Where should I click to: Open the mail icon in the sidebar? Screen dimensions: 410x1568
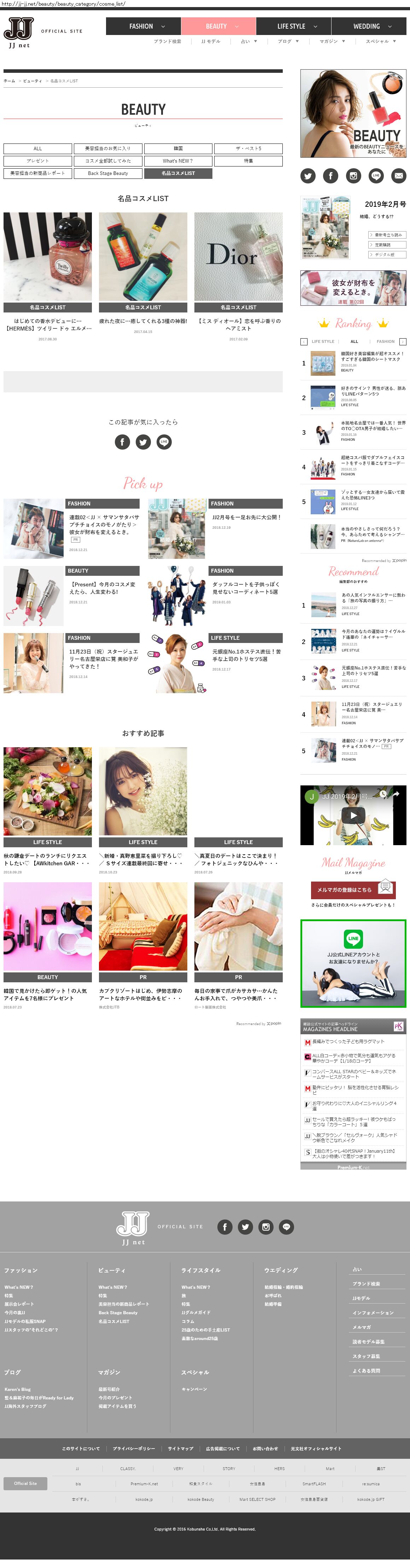click(398, 176)
